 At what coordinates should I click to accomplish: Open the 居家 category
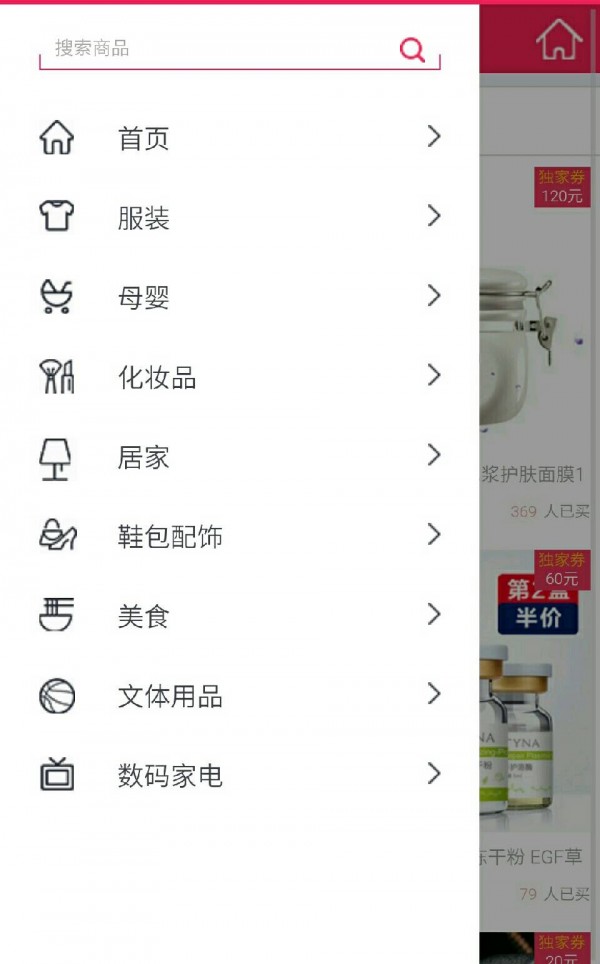tap(240, 457)
